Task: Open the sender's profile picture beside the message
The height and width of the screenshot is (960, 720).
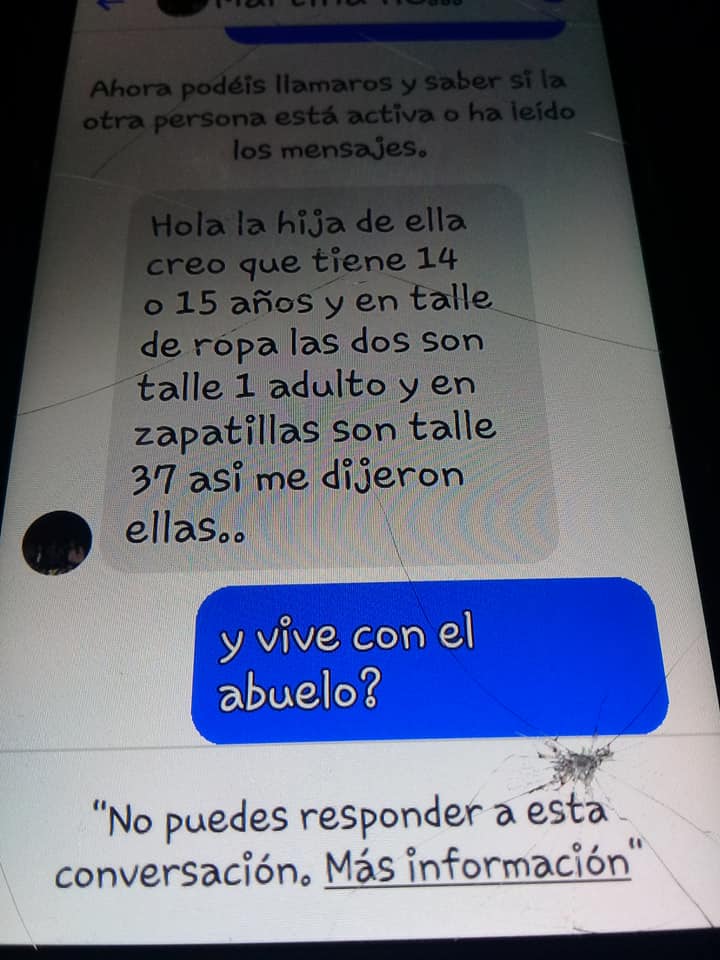Action: [x=58, y=542]
